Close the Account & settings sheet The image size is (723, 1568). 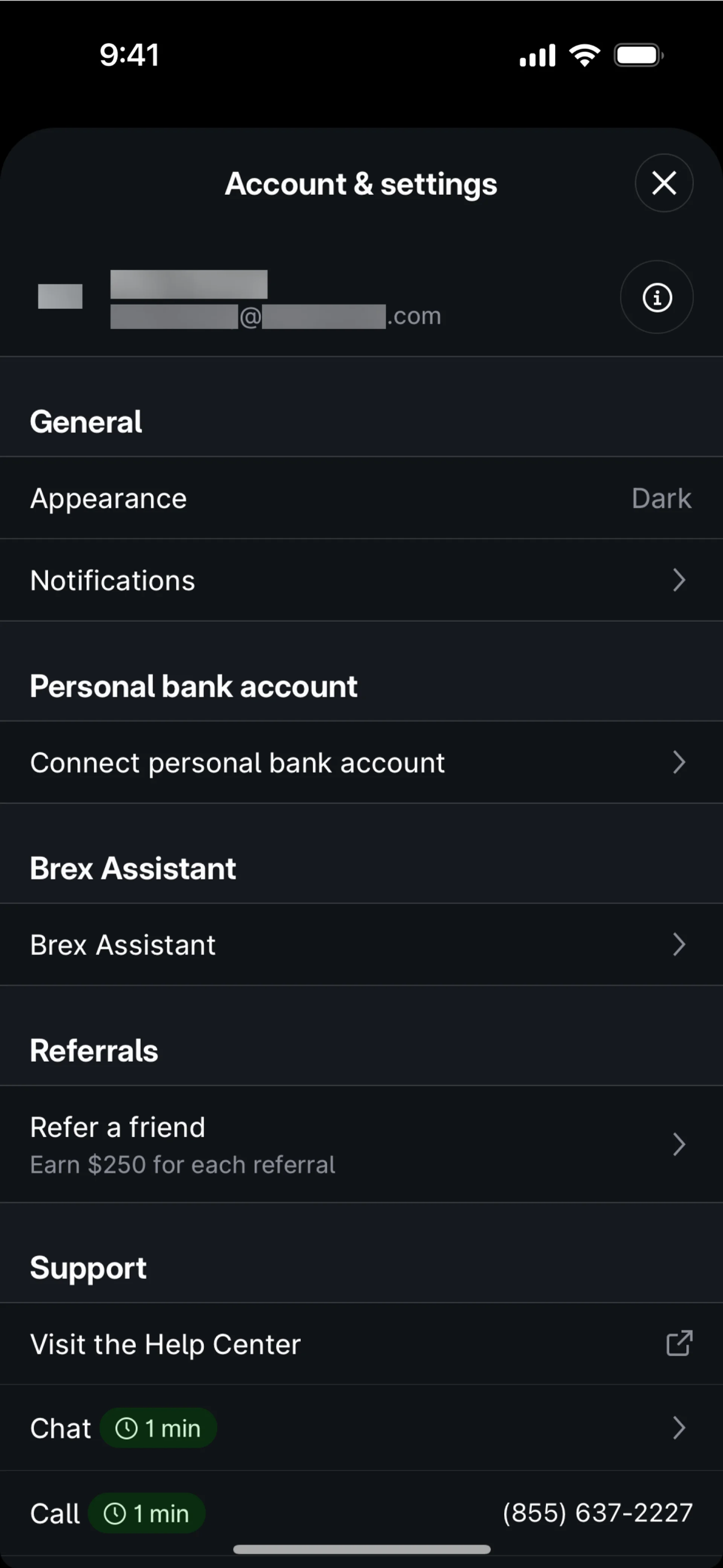click(664, 183)
